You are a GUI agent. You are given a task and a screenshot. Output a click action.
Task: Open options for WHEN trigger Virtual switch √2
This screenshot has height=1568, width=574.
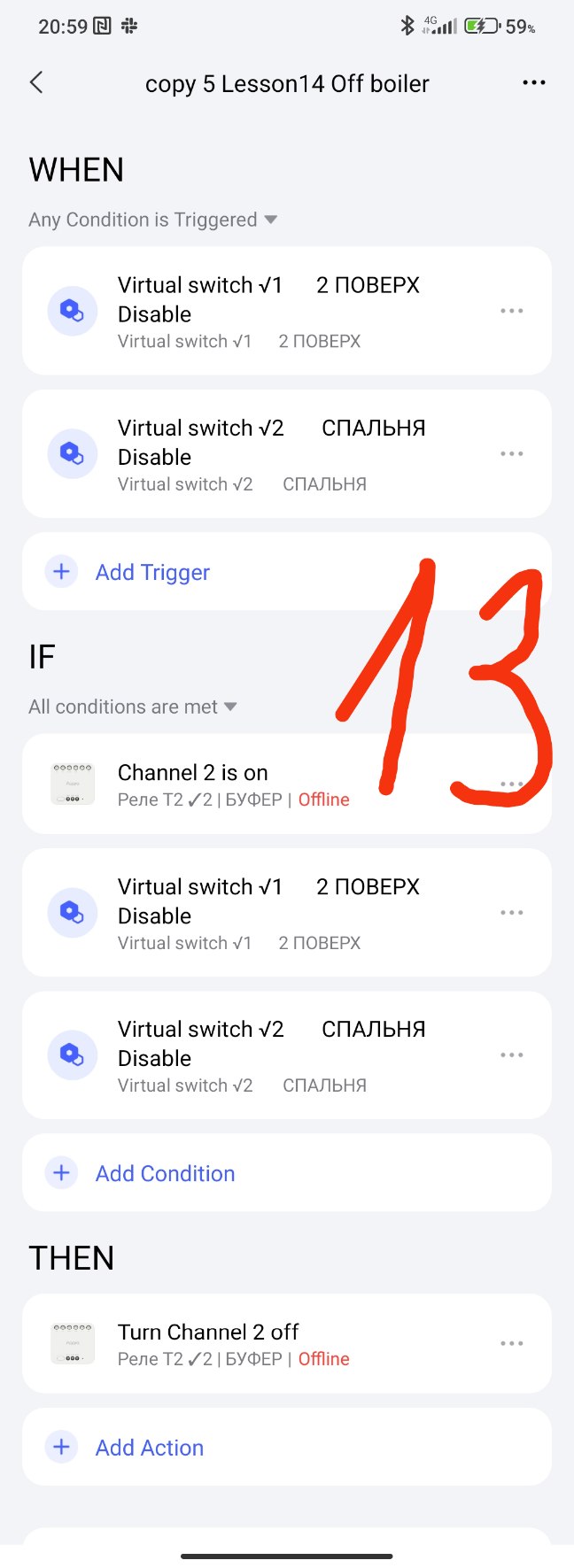point(511,453)
